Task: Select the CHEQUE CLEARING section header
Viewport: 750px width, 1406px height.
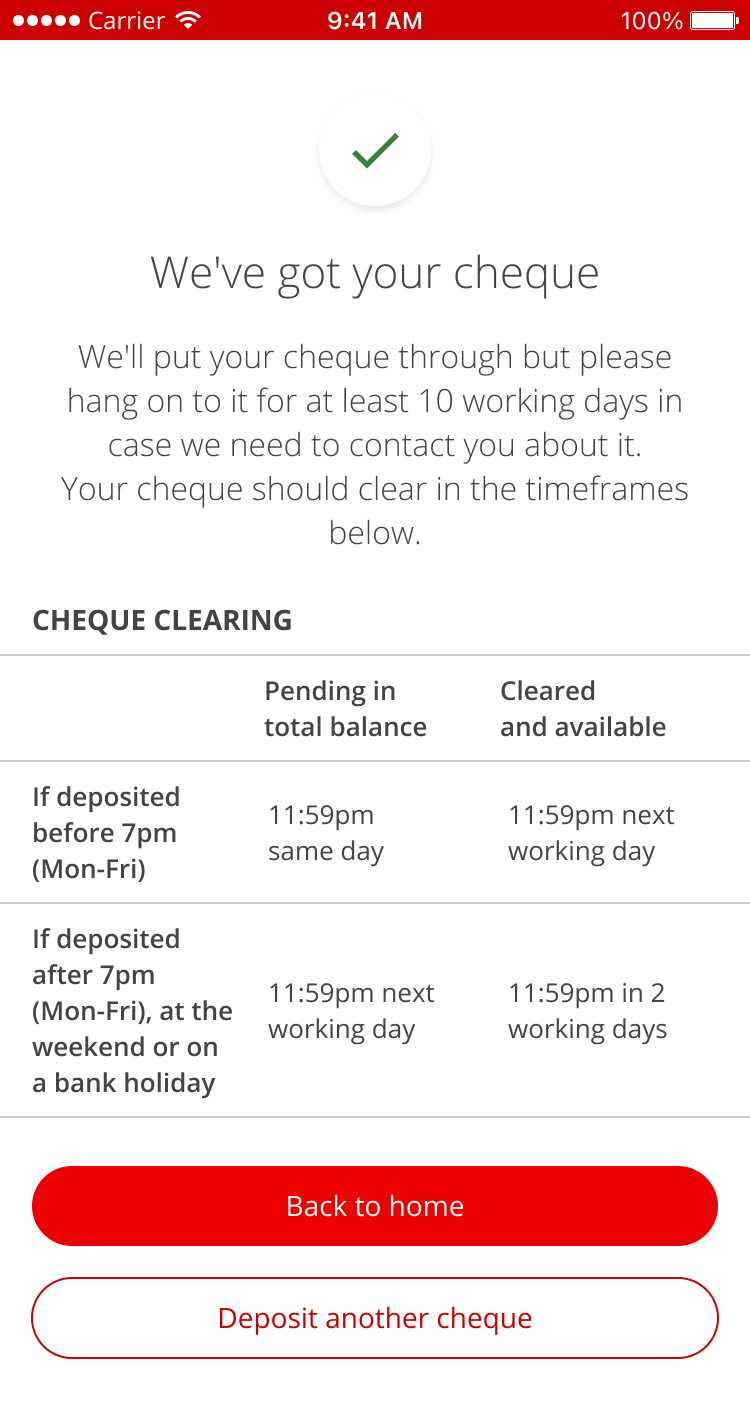Action: pyautogui.click(x=162, y=620)
